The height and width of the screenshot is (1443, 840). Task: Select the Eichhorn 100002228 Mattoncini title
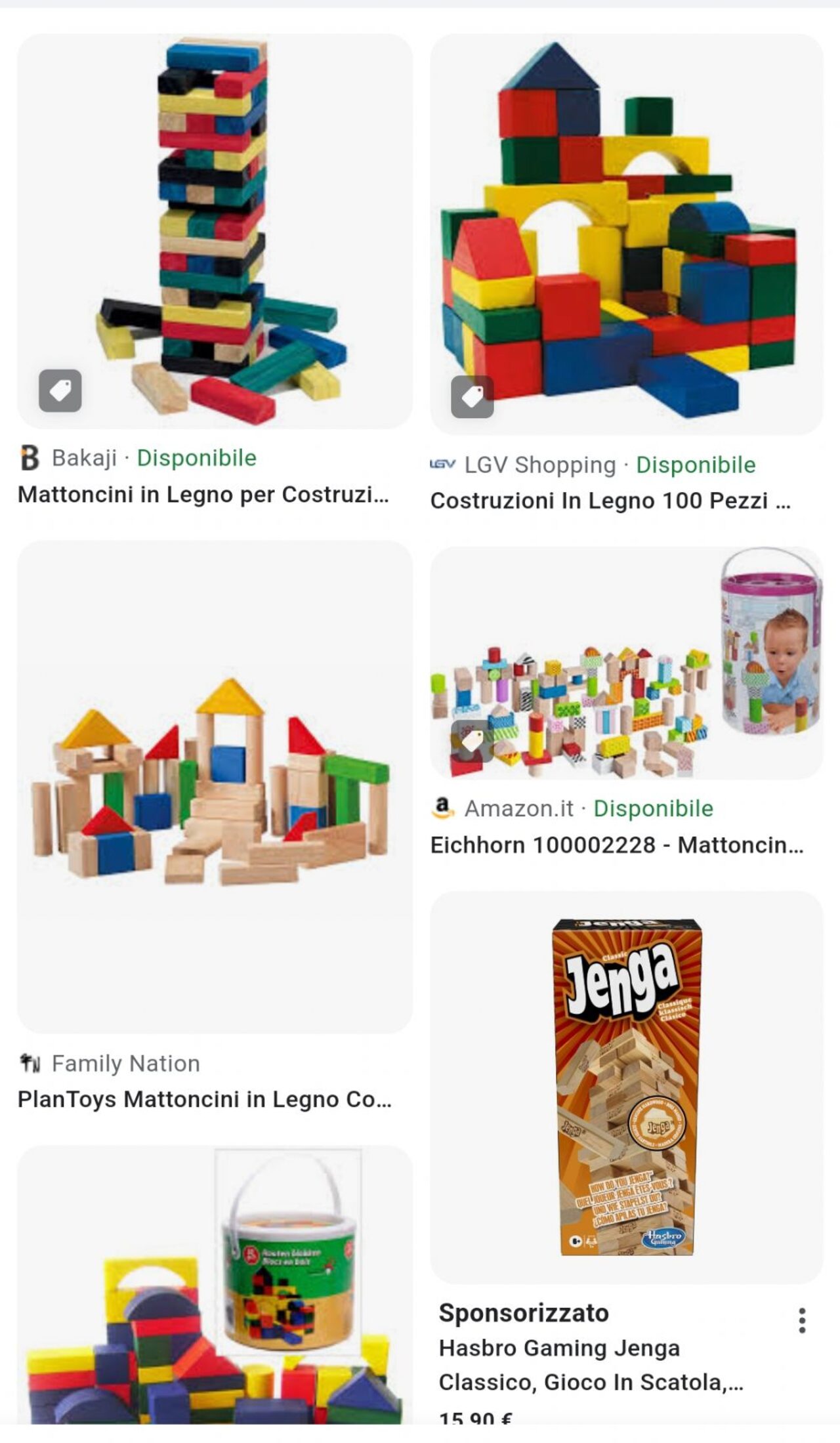617,845
